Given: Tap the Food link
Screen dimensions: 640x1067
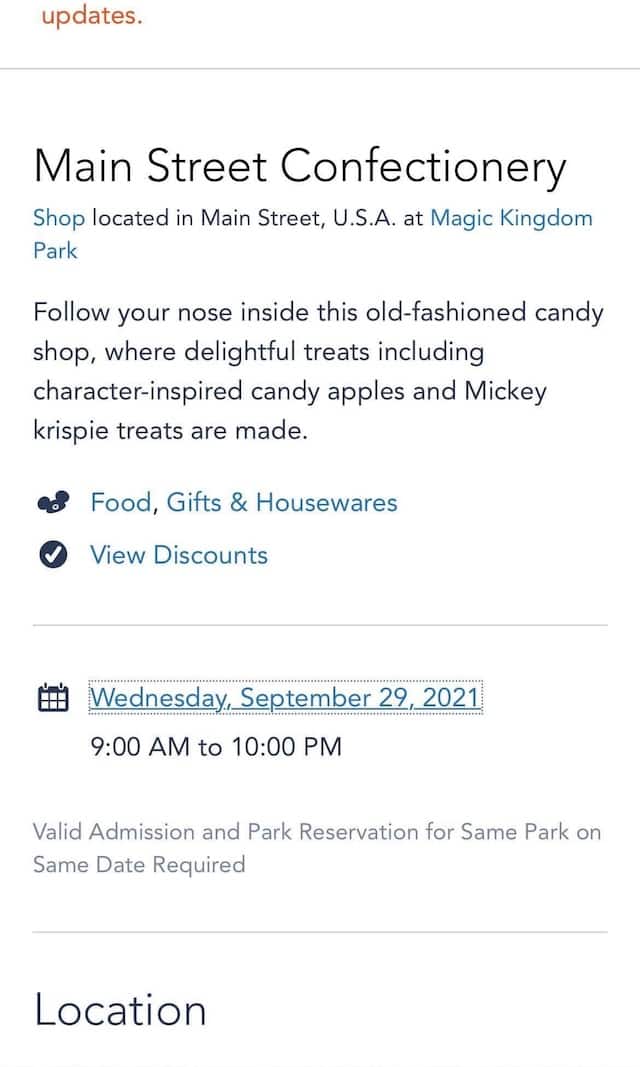Looking at the screenshot, I should click(118, 503).
